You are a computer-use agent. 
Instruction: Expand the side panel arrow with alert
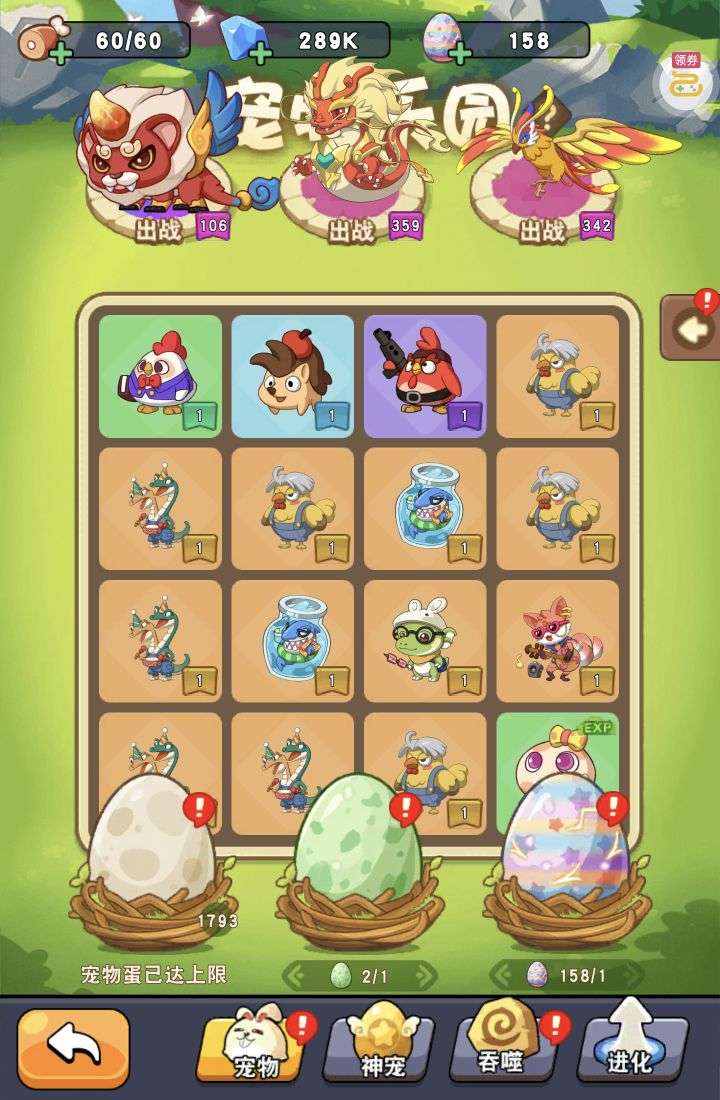692,327
